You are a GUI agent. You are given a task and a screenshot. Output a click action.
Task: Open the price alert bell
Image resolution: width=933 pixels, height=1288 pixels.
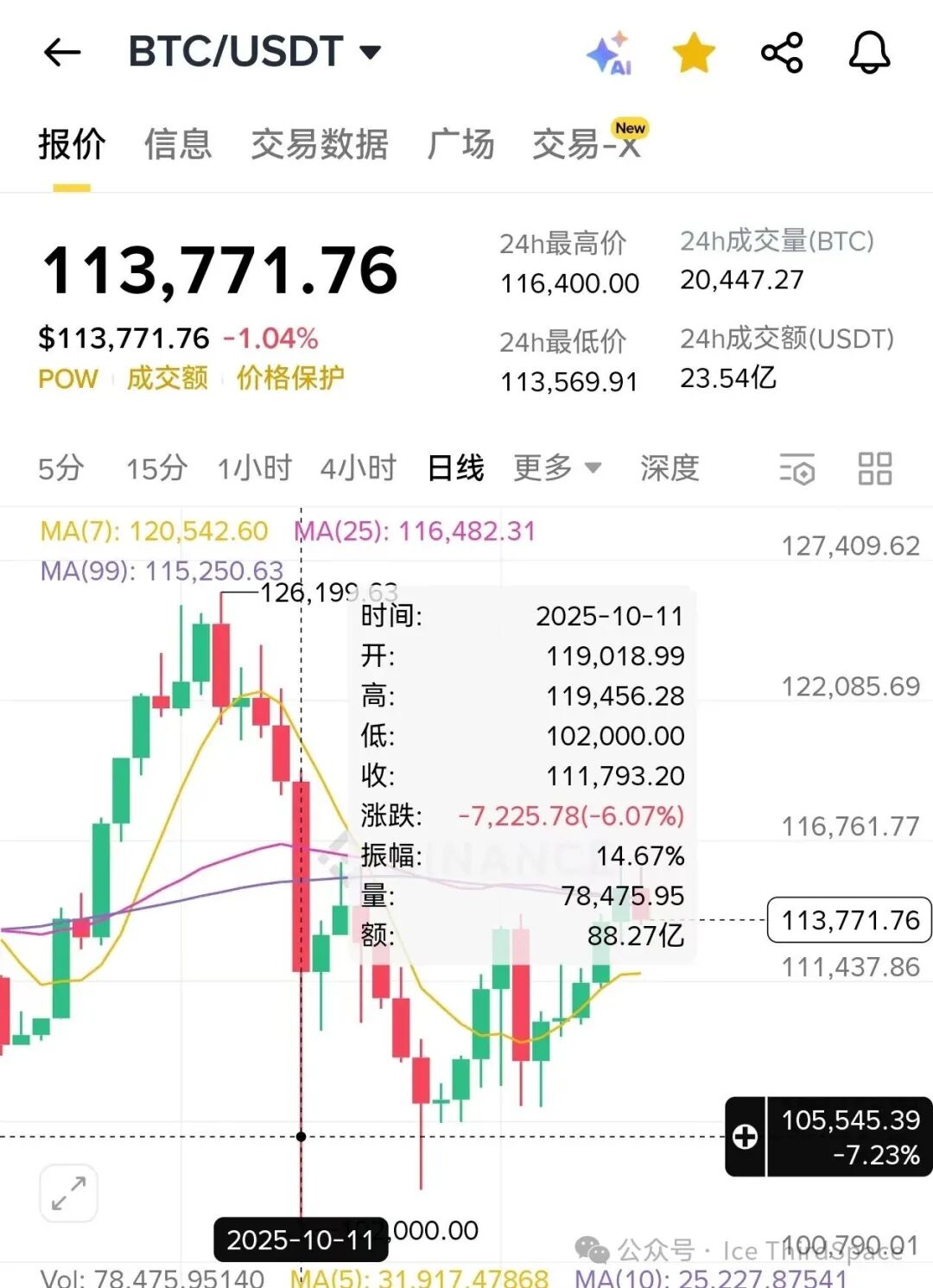click(869, 53)
